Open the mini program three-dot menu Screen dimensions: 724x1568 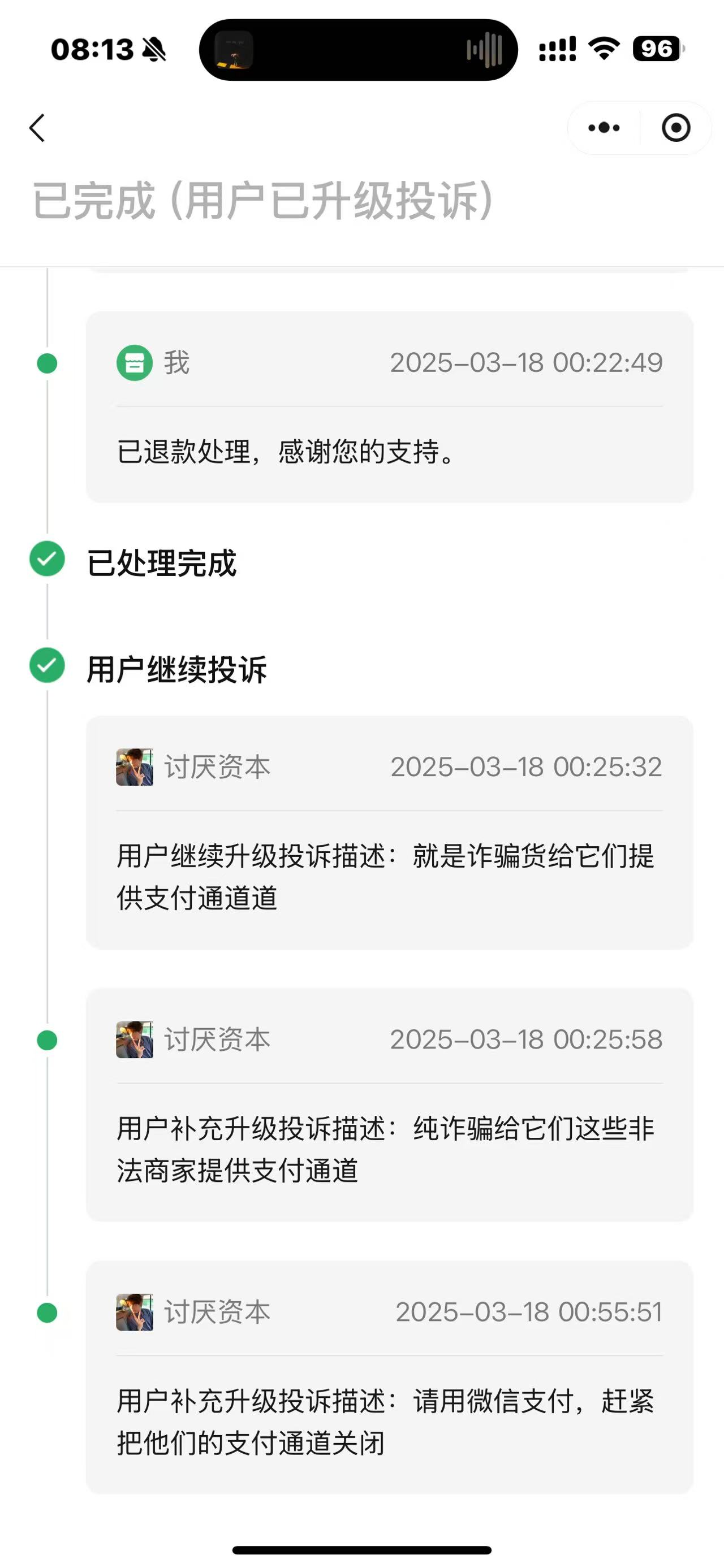pos(604,128)
